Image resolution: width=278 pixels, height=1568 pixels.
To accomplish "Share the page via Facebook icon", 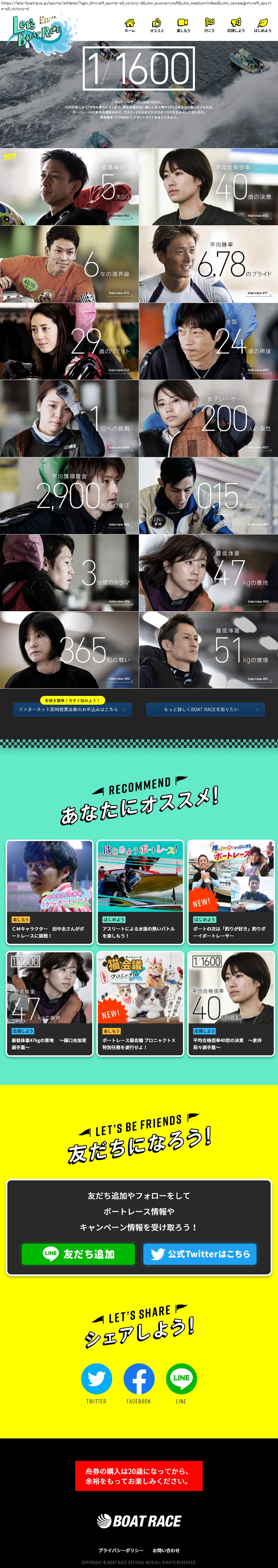I will pos(139,1379).
